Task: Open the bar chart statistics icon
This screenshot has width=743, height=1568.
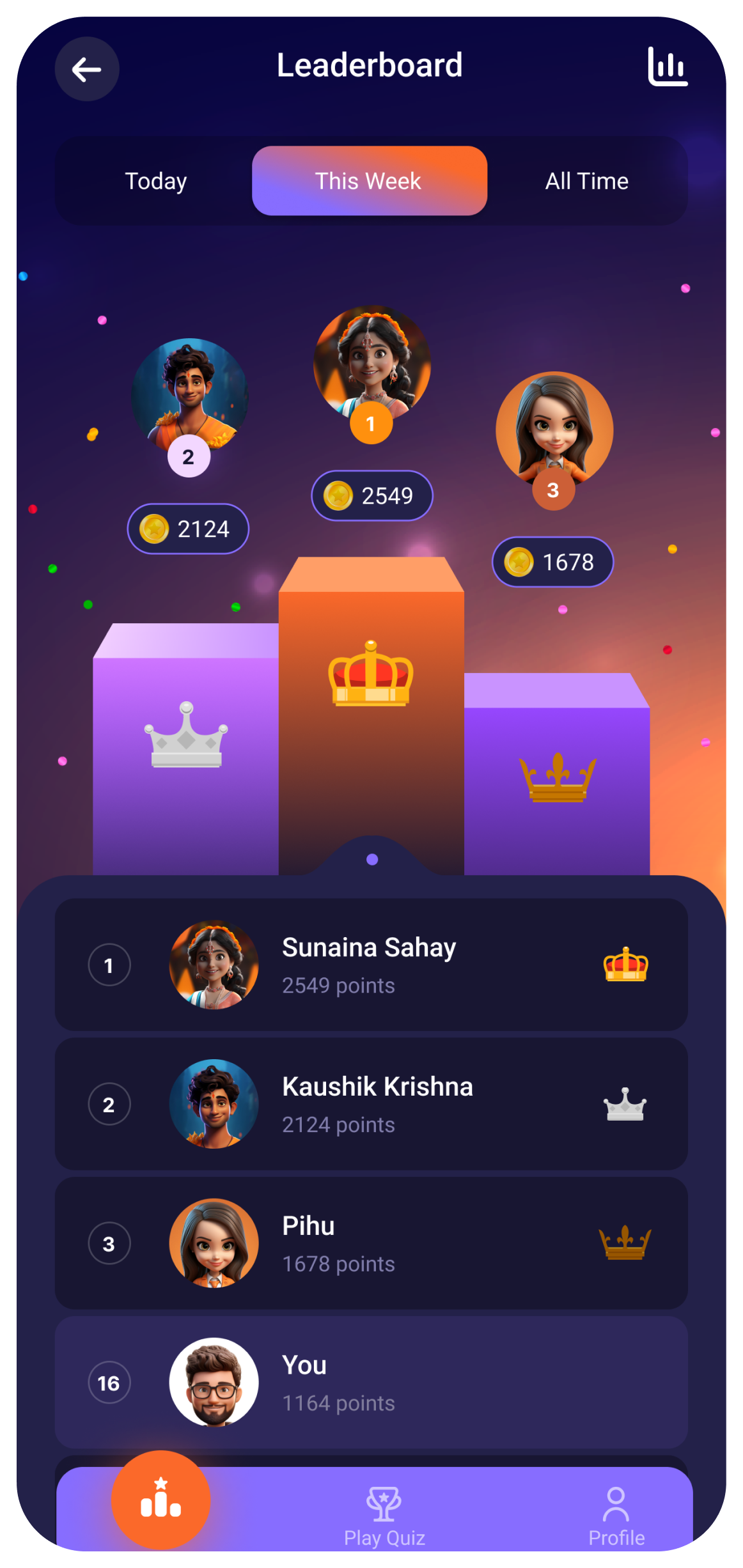Action: (x=668, y=66)
